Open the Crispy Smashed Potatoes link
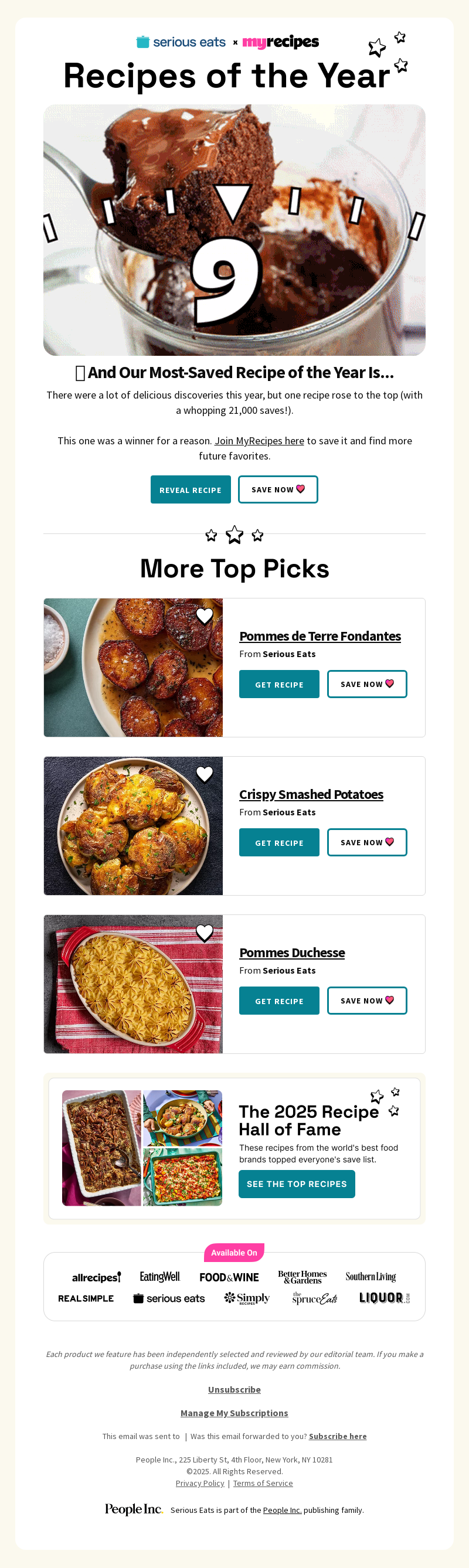The height and width of the screenshot is (1568, 469). coord(311,794)
